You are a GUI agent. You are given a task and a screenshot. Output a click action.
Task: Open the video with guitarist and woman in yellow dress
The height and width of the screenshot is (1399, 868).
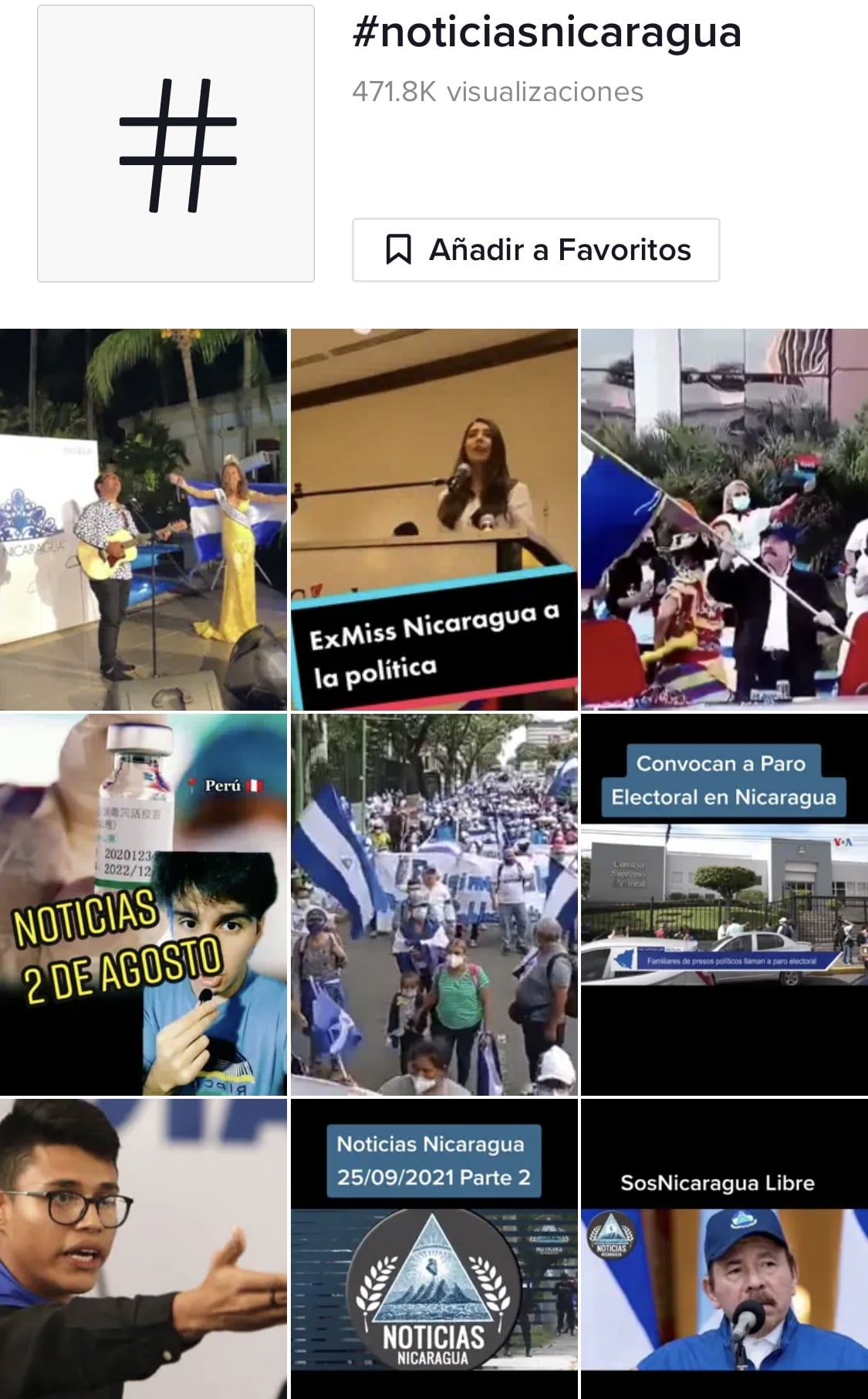[144, 519]
